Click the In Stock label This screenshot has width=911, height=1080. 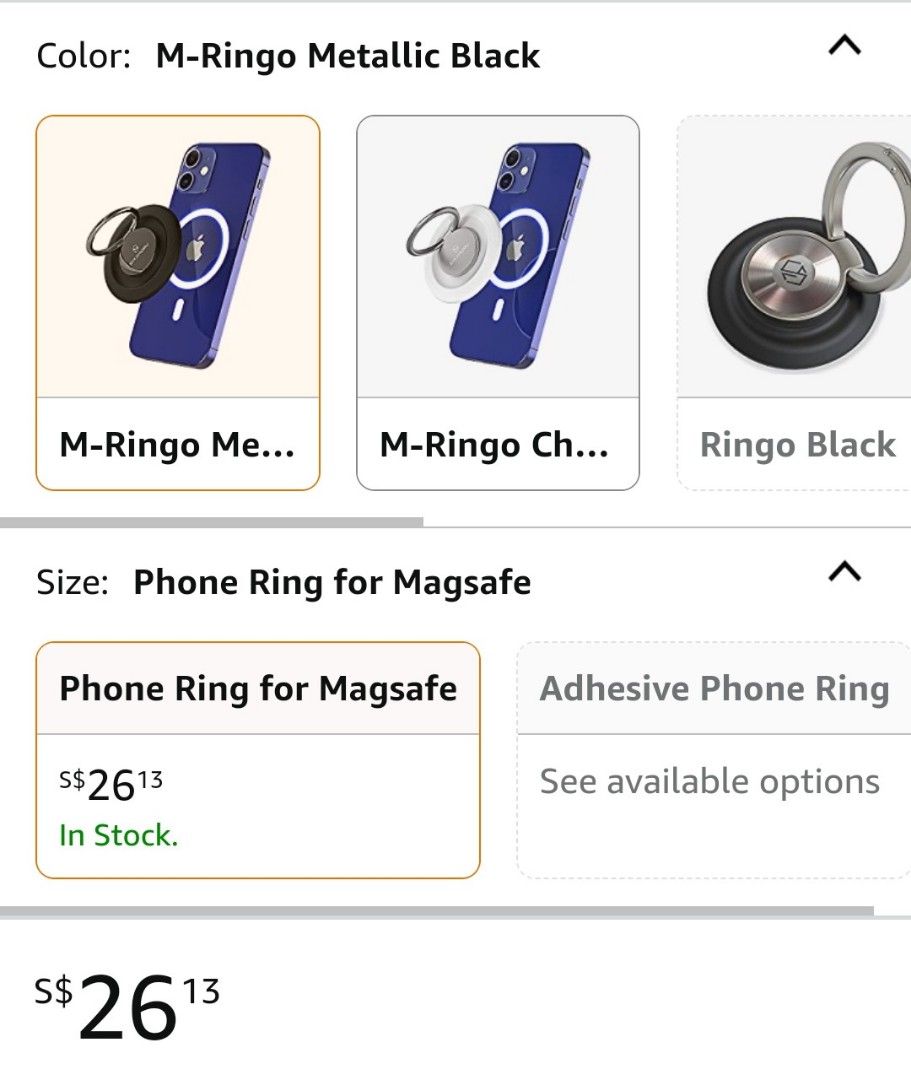tap(116, 836)
